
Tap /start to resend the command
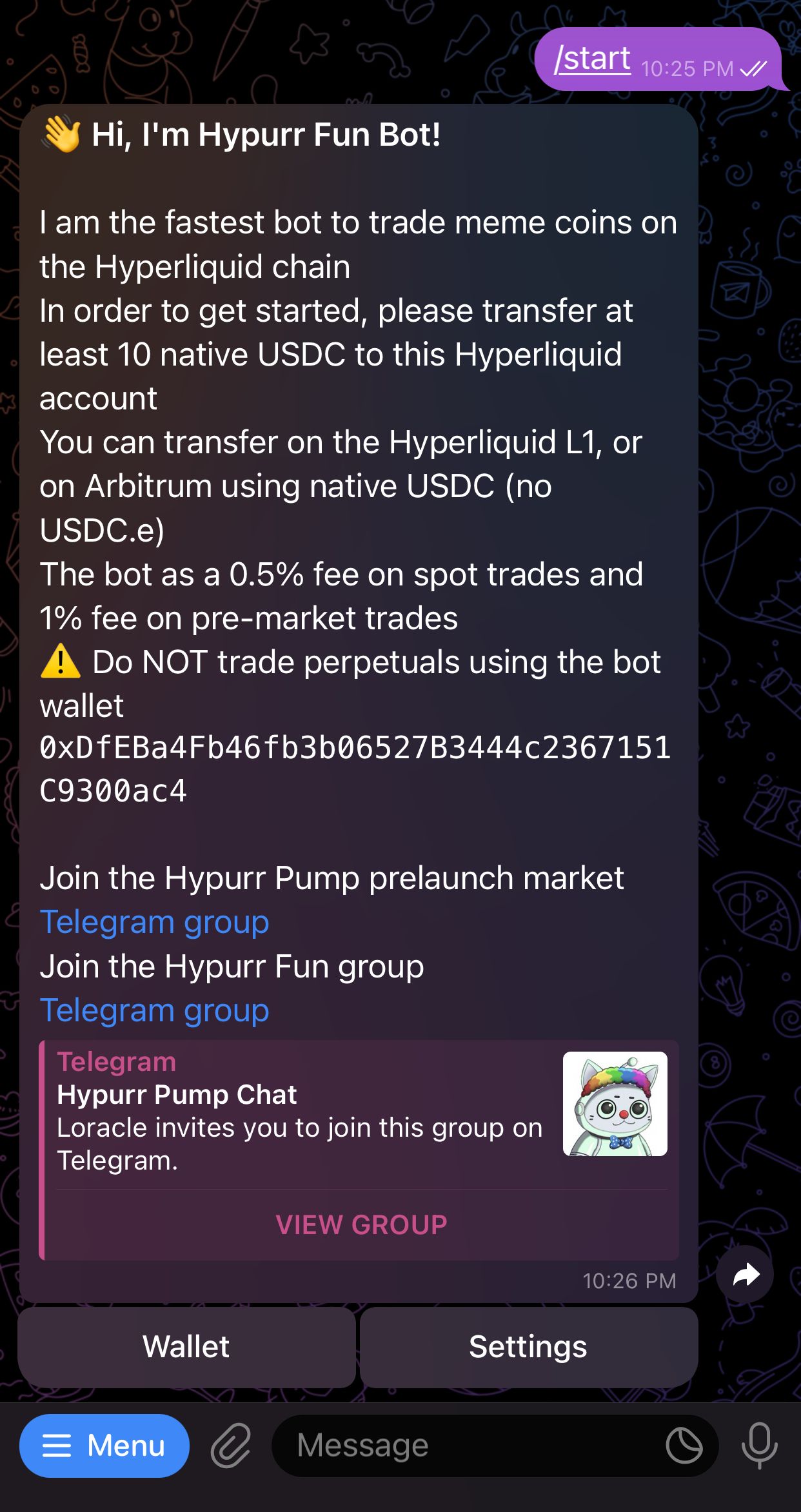pos(592,58)
